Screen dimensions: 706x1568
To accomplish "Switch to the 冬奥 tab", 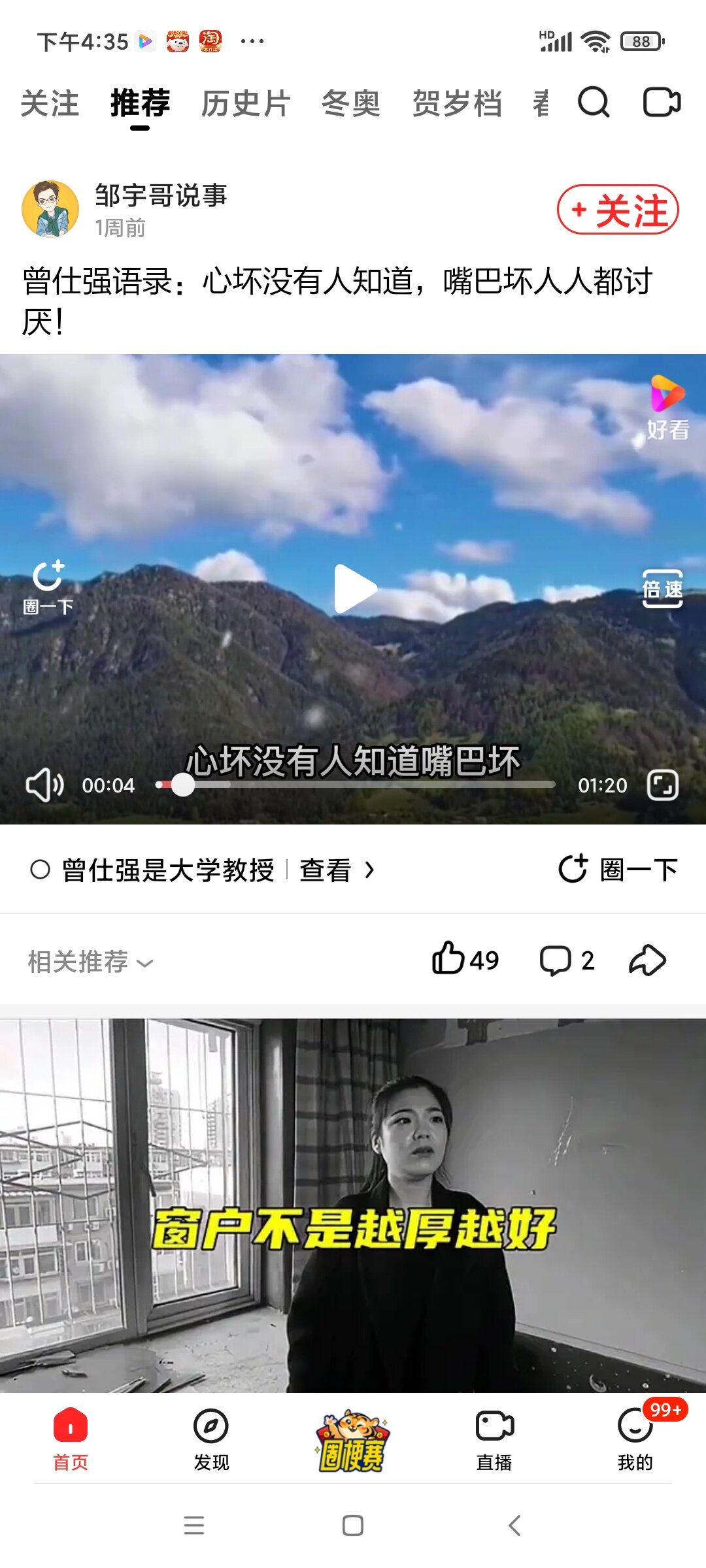I will pos(351,104).
